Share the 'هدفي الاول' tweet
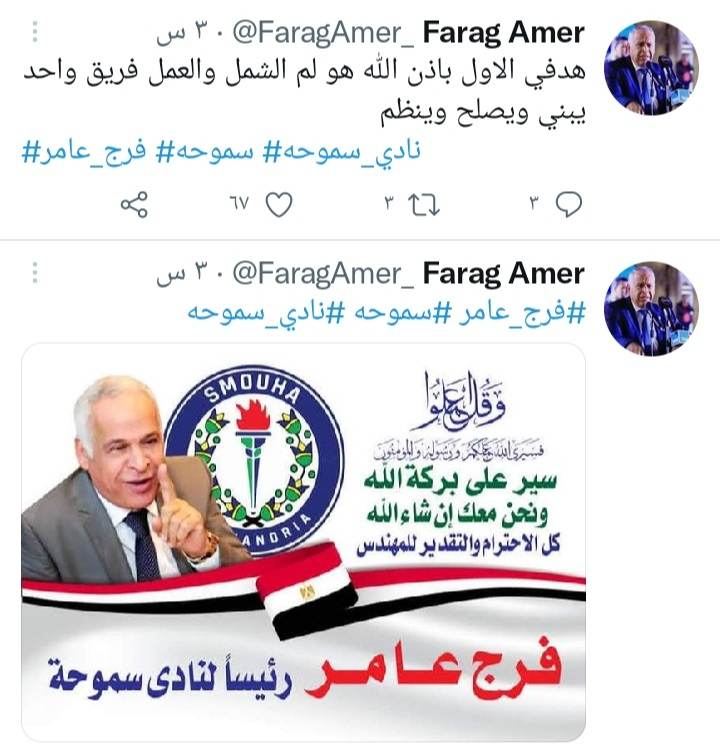 tap(134, 205)
